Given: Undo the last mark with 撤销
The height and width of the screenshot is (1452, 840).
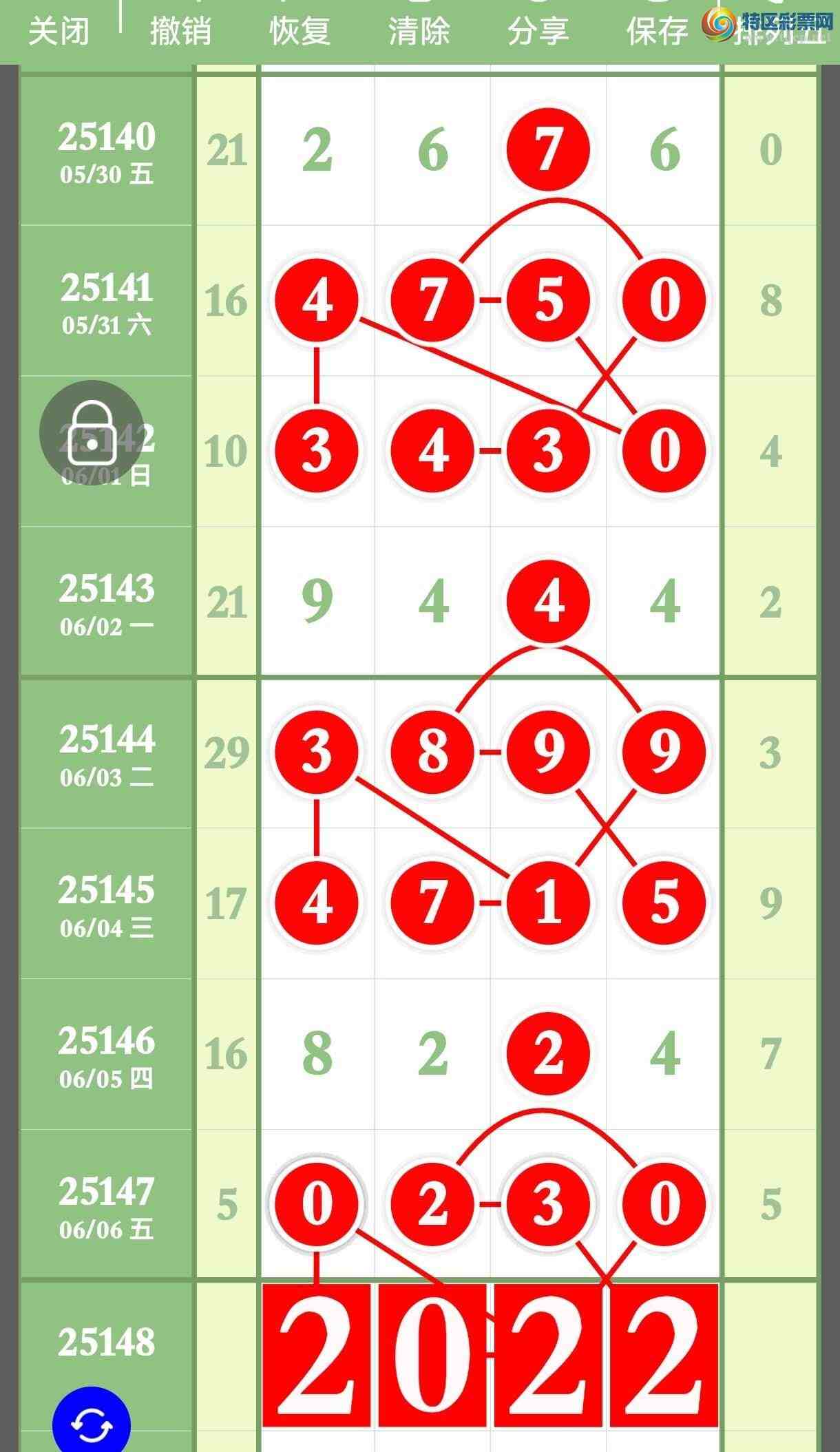Looking at the screenshot, I should click(x=180, y=32).
